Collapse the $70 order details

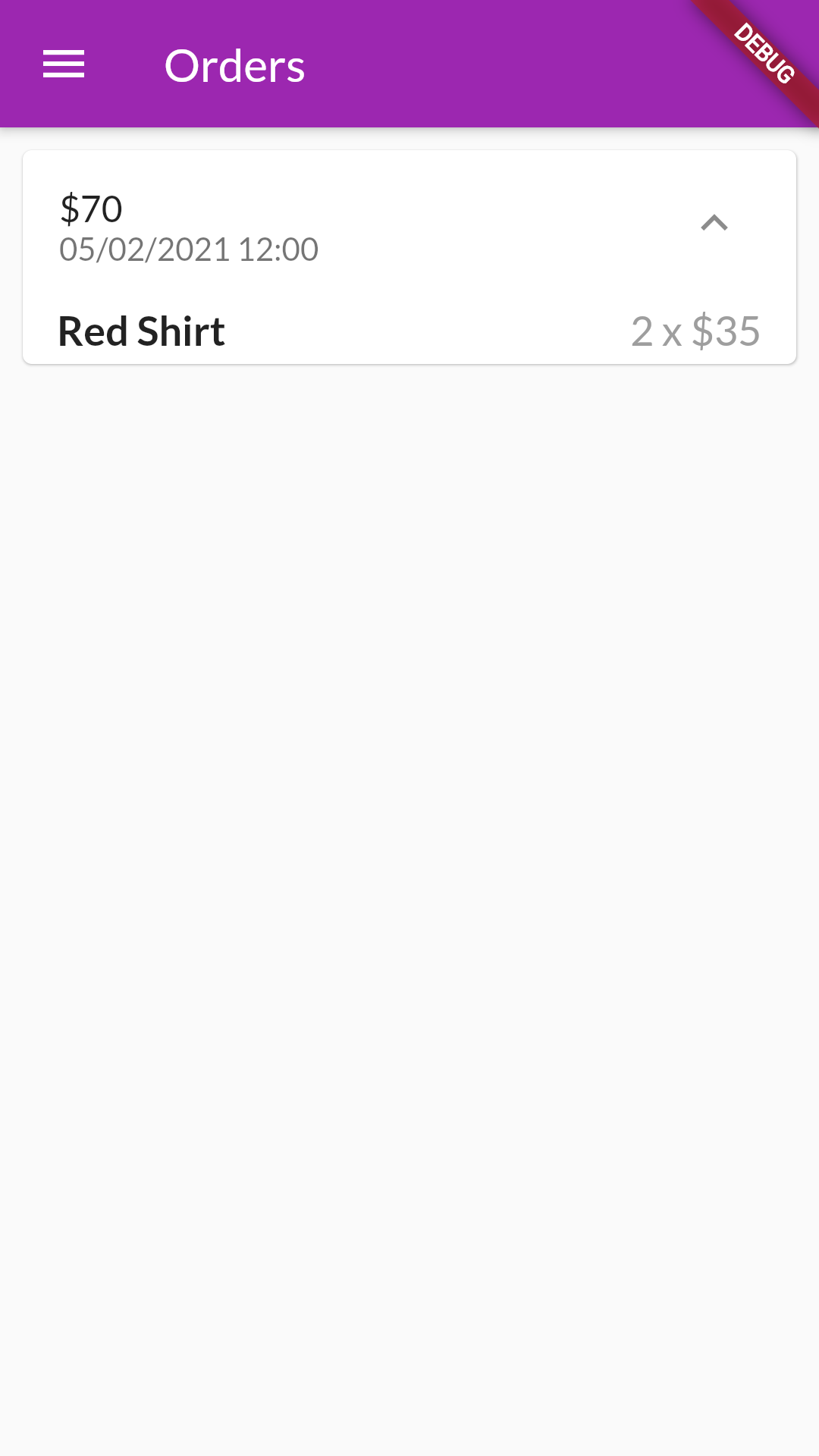coord(714,223)
